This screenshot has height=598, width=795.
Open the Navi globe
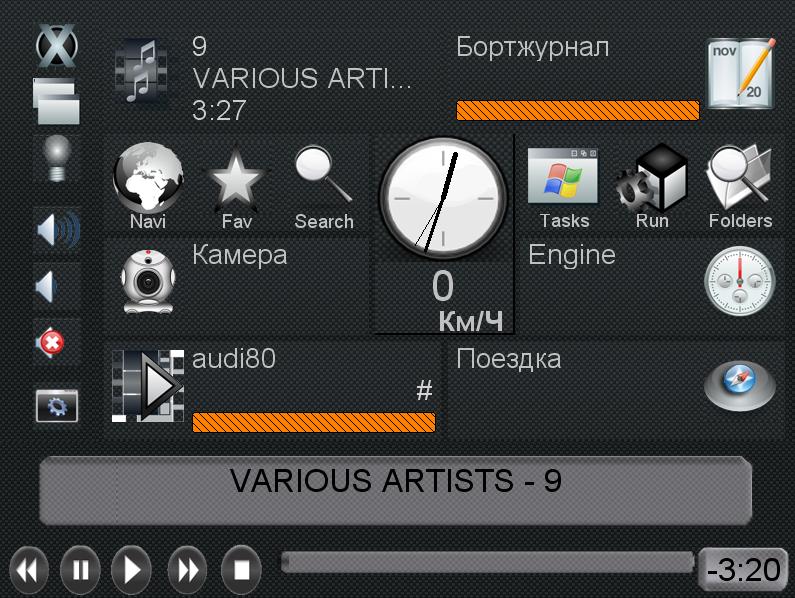coord(148,185)
